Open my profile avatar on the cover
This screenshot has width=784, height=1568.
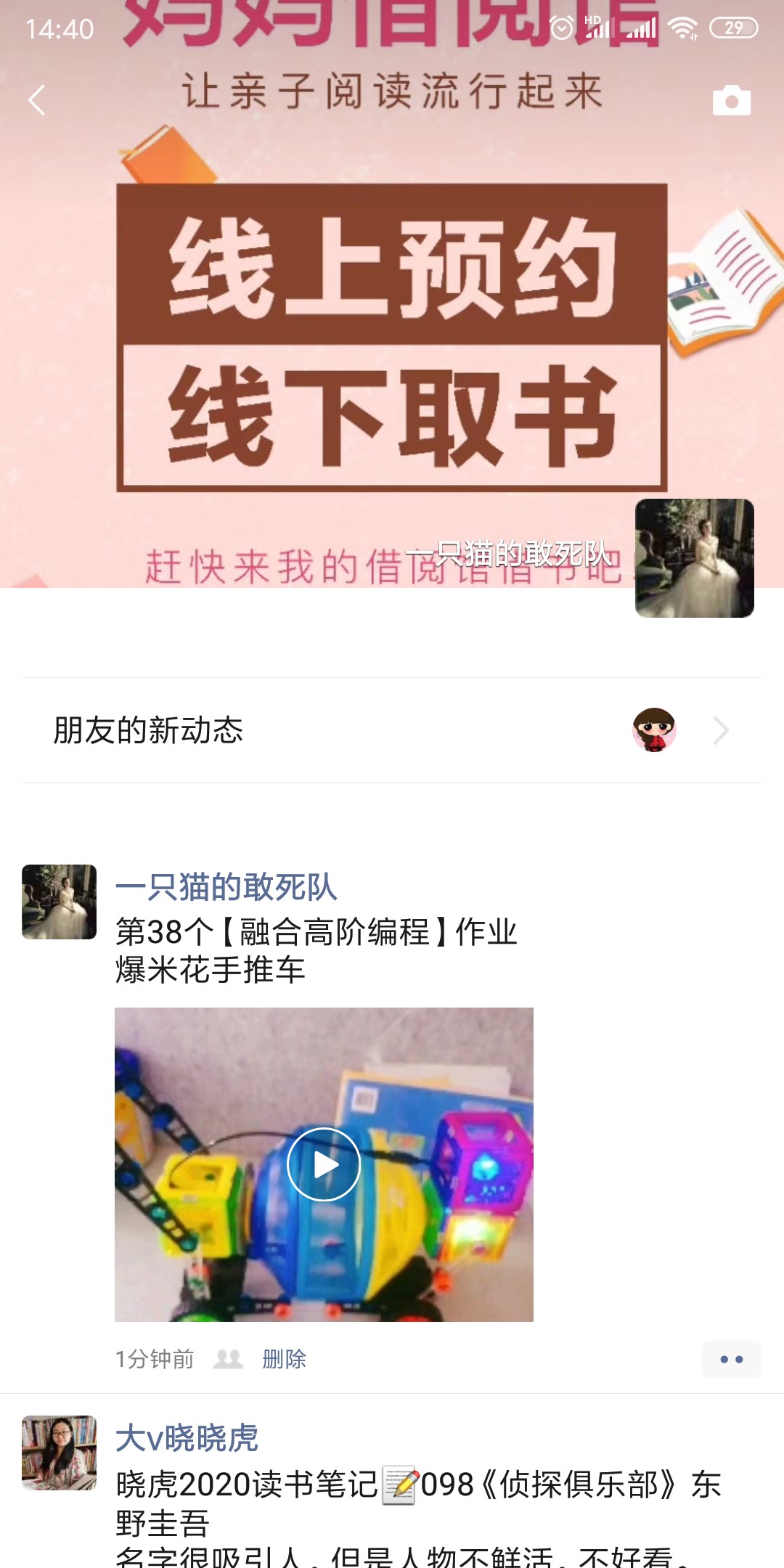(x=694, y=558)
